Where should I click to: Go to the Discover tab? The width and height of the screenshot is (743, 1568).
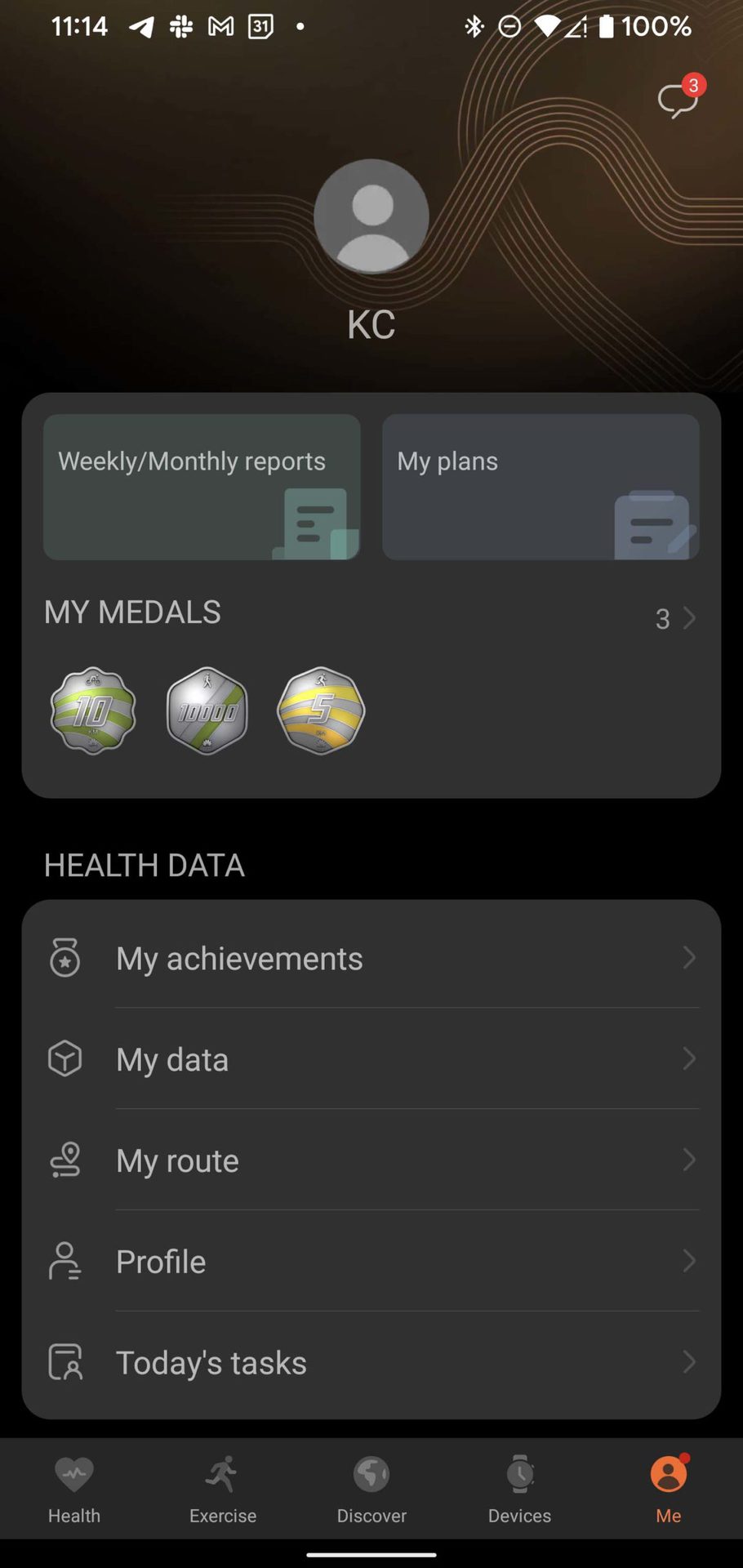pyautogui.click(x=371, y=1490)
